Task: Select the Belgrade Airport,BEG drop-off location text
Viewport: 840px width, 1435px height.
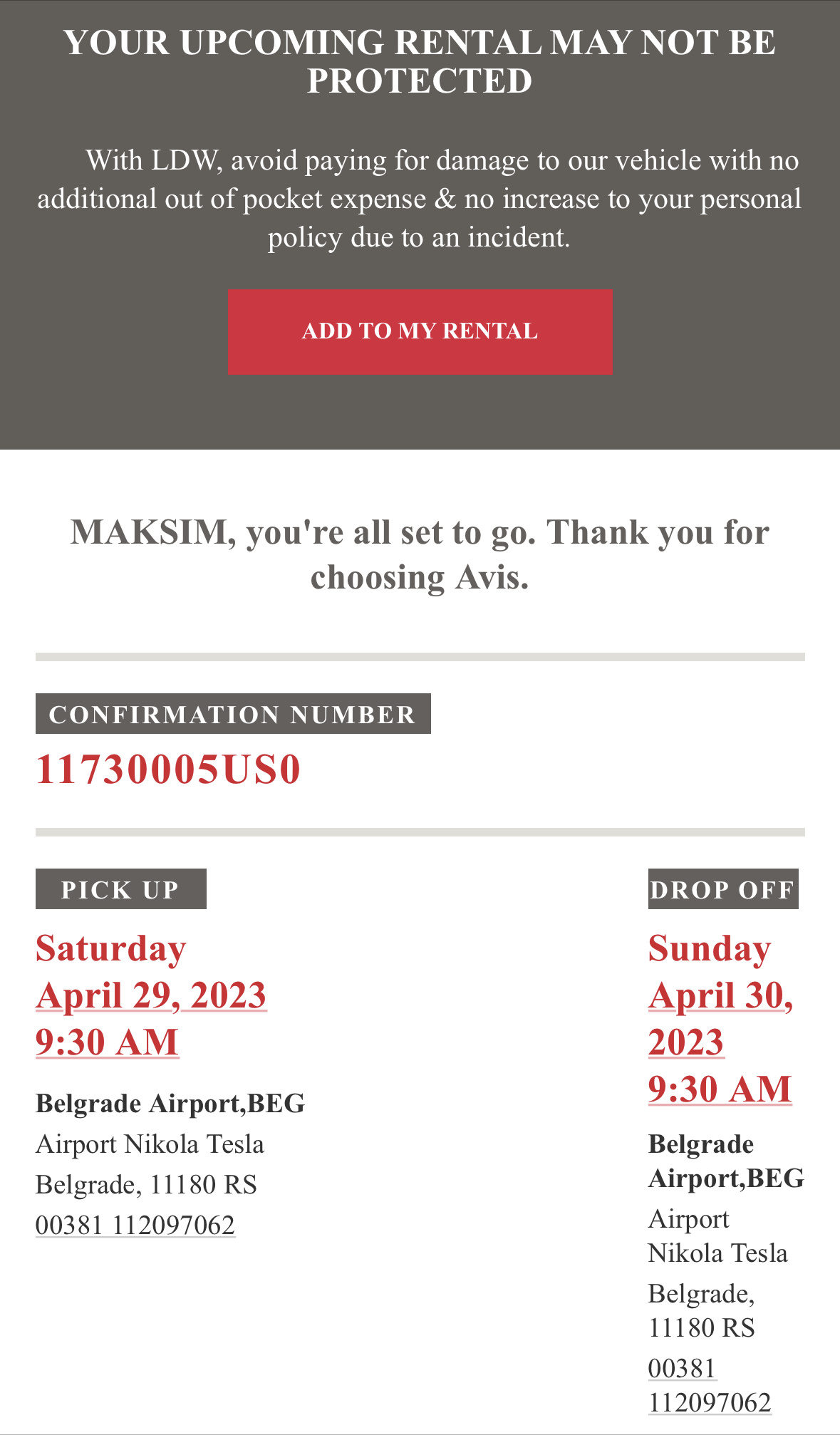Action: point(725,1161)
